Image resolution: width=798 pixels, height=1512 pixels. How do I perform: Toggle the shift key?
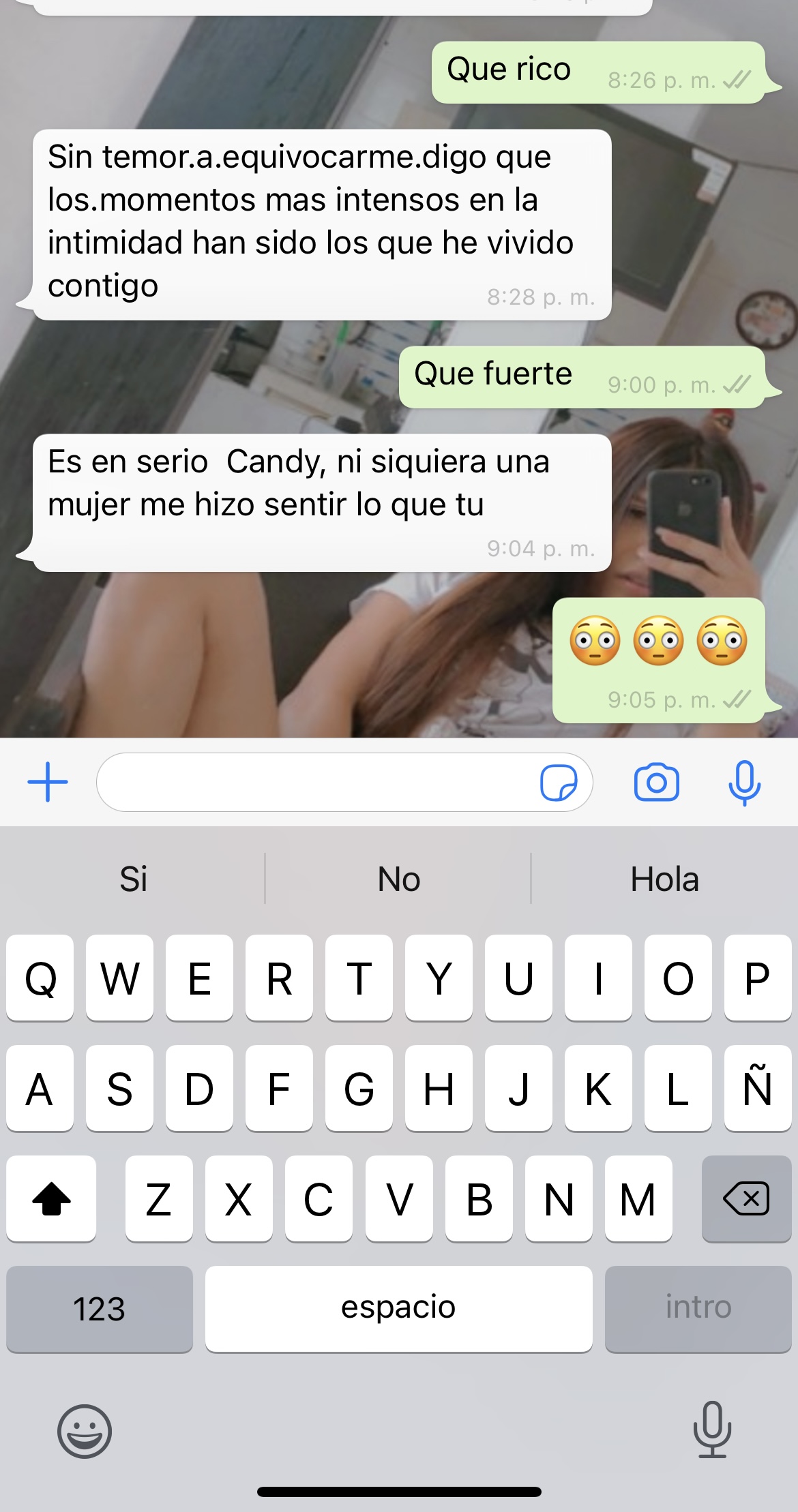click(x=51, y=1198)
